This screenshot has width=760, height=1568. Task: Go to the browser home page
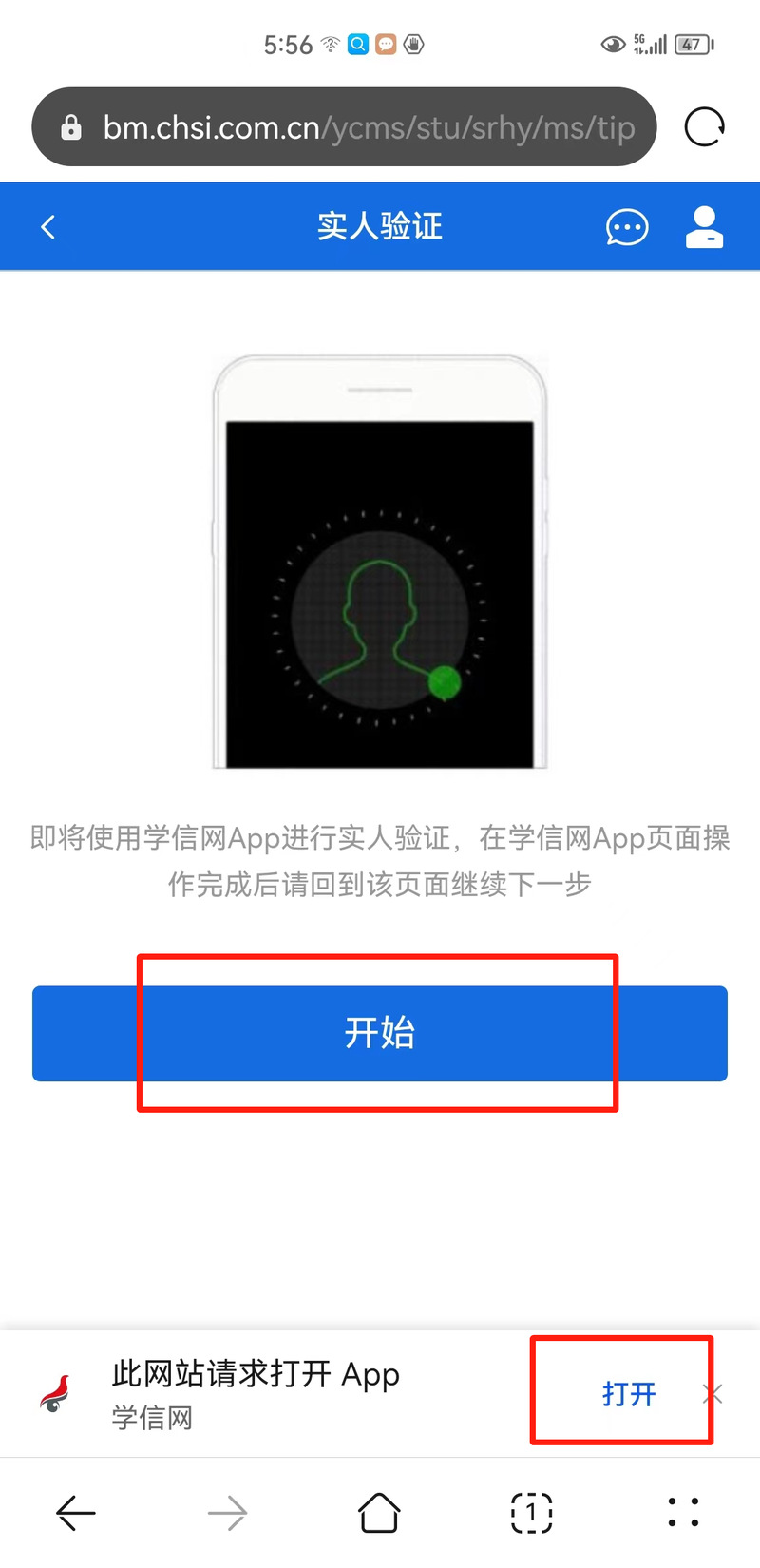click(379, 1512)
